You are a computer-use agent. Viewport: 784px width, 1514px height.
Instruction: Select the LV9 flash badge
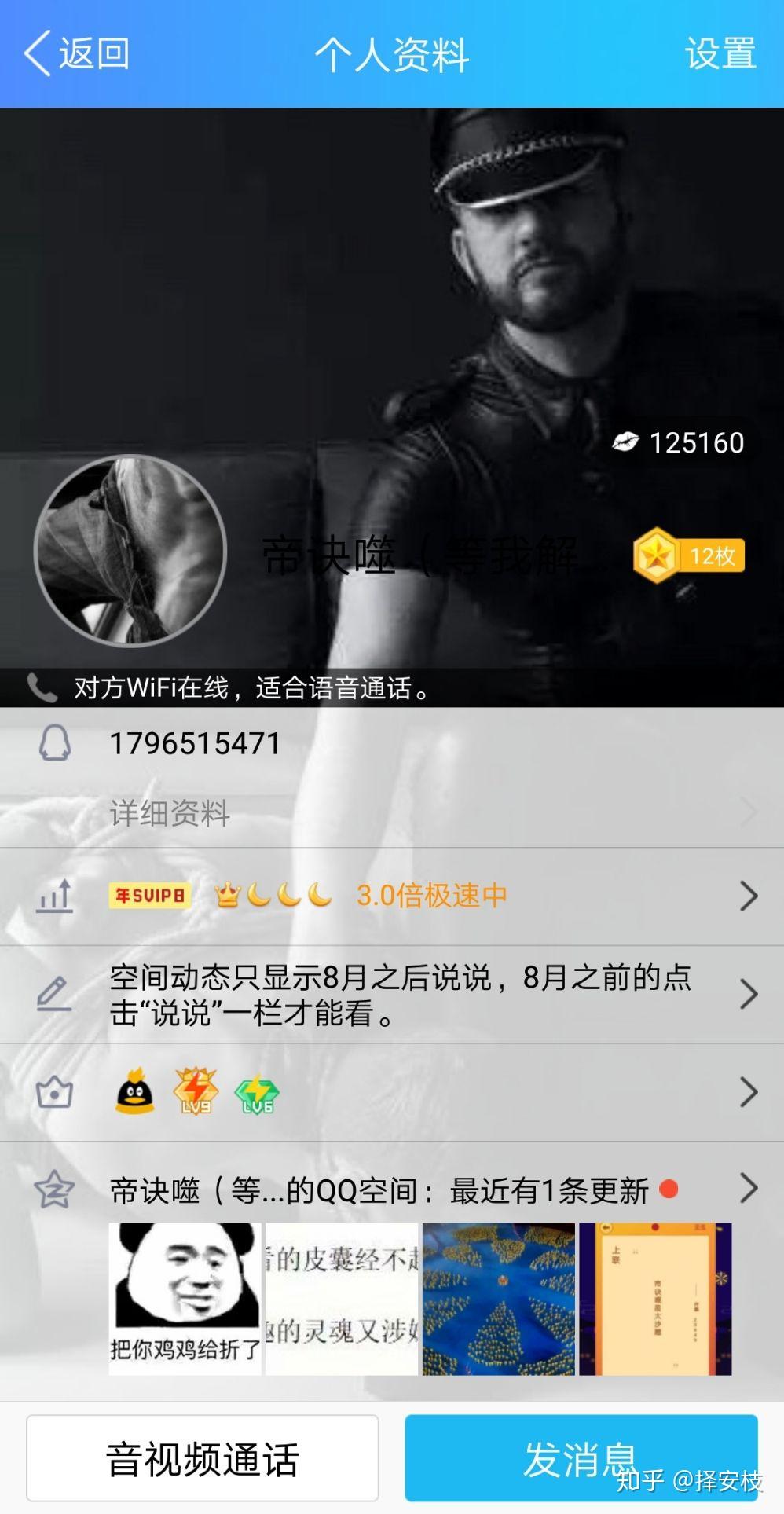pyautogui.click(x=194, y=1091)
